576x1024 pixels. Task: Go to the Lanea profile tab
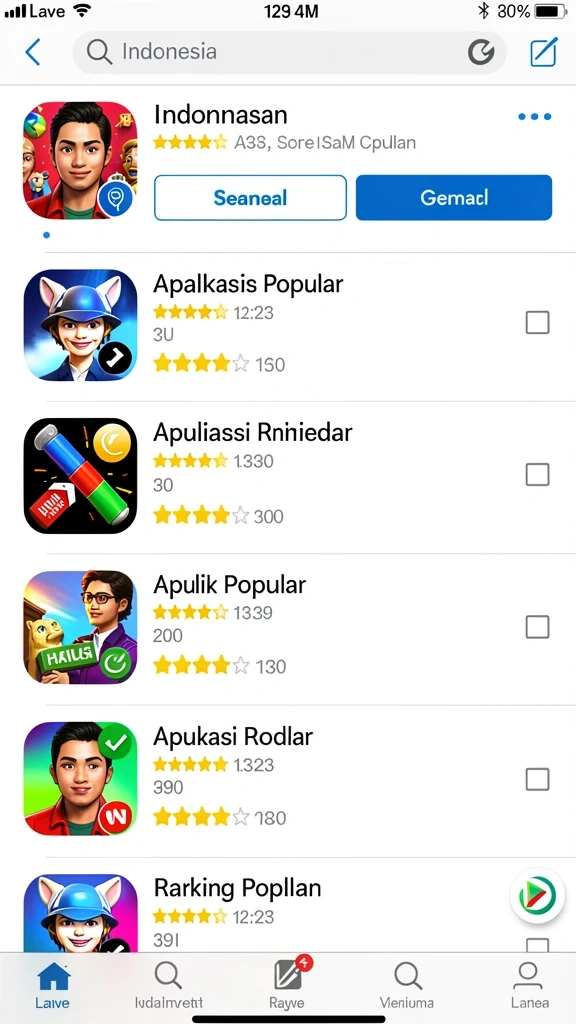click(528, 986)
